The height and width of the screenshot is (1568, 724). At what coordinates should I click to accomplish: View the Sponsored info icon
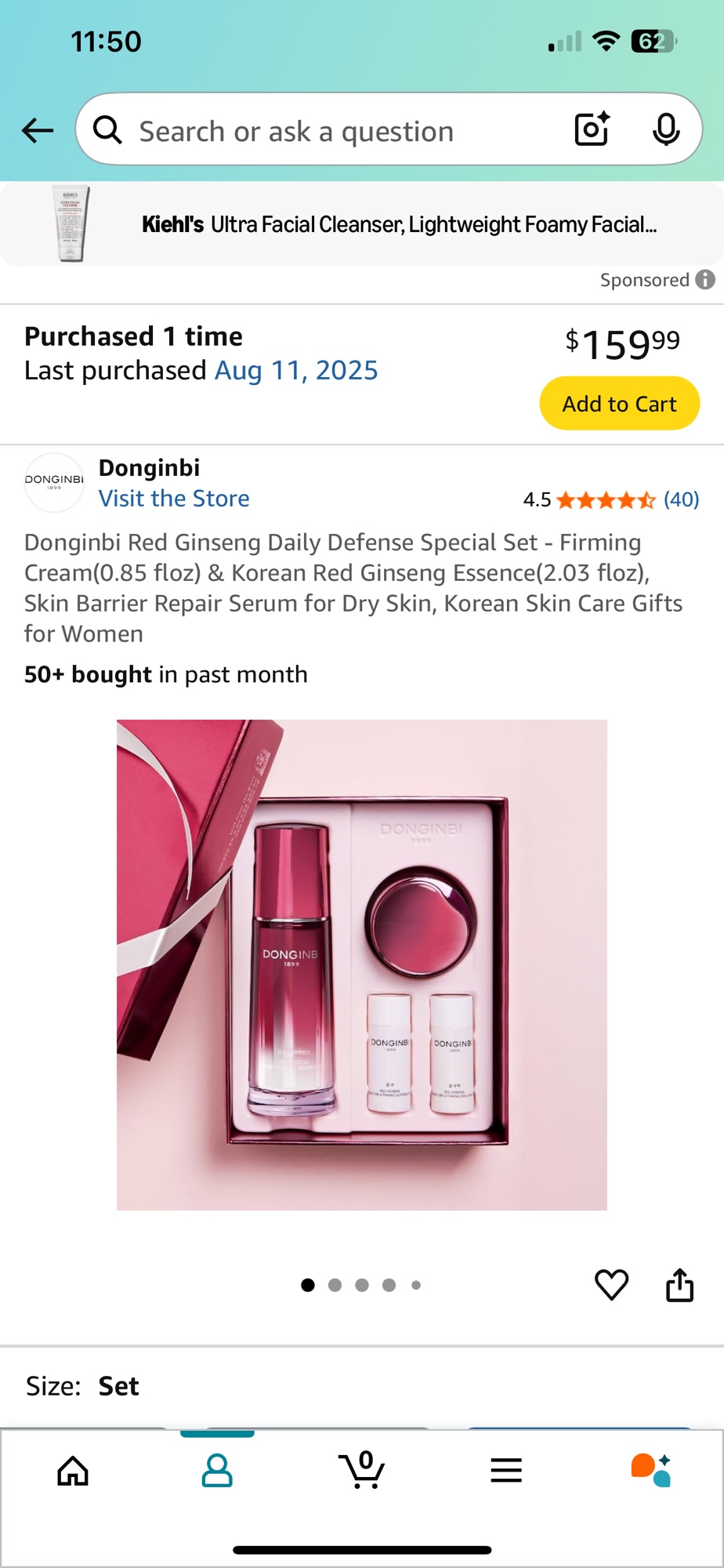tap(705, 280)
